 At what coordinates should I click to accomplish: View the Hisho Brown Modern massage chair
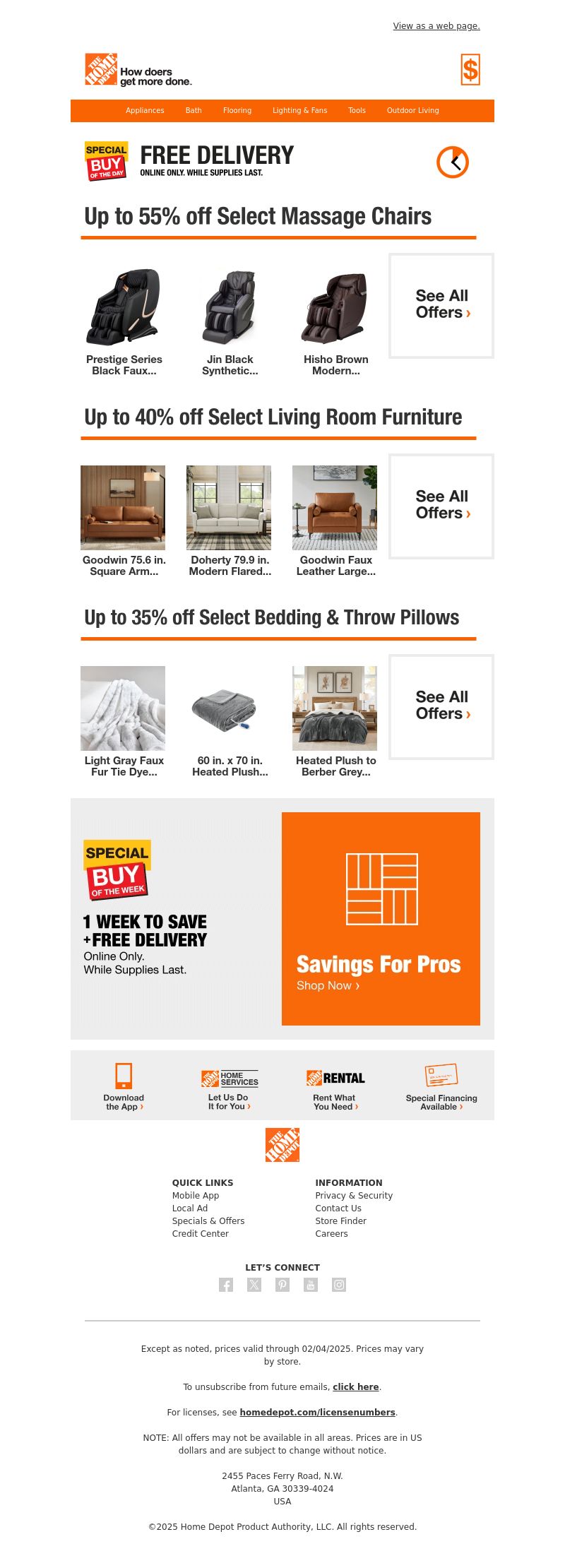coord(335,321)
